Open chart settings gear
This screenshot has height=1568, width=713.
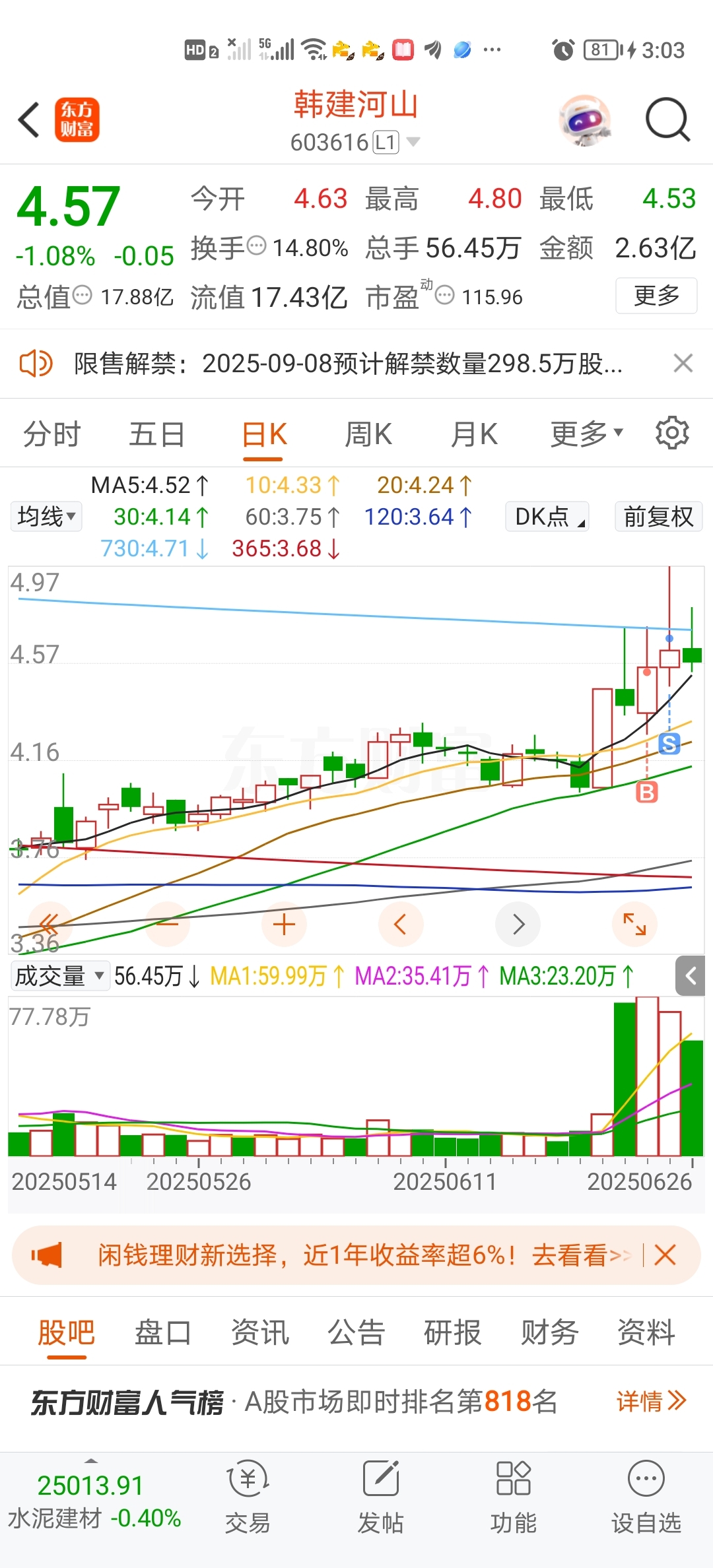[x=672, y=433]
